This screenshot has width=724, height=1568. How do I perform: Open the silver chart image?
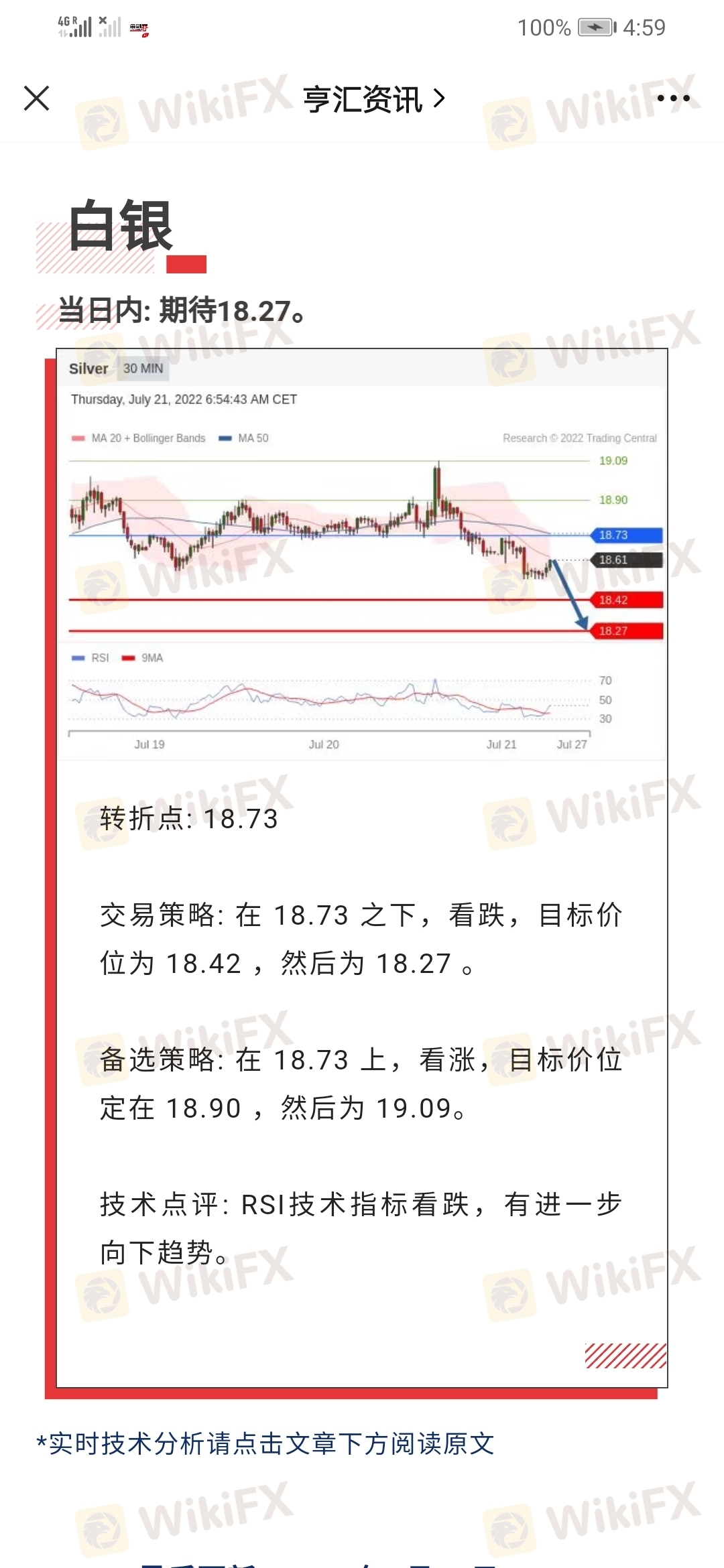362,555
